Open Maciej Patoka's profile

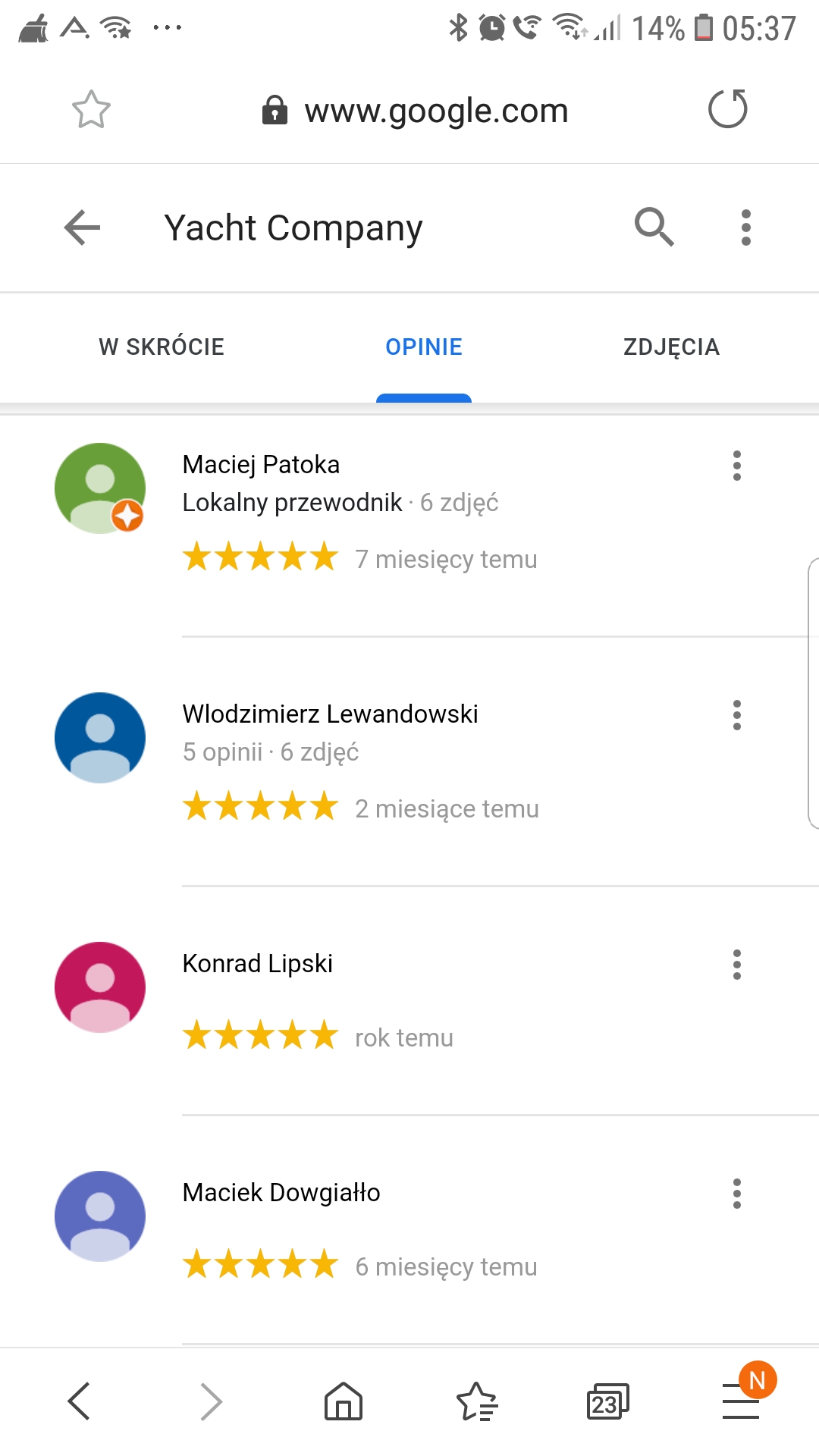(261, 464)
